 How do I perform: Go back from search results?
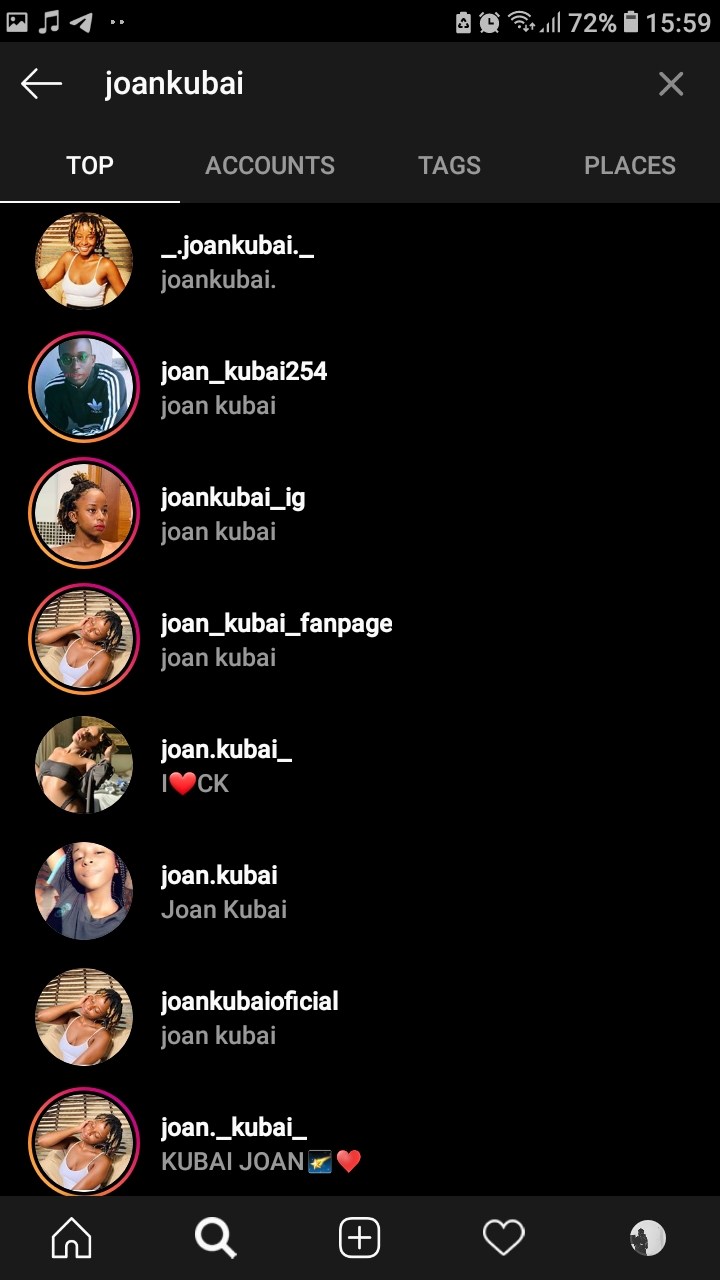tap(41, 85)
